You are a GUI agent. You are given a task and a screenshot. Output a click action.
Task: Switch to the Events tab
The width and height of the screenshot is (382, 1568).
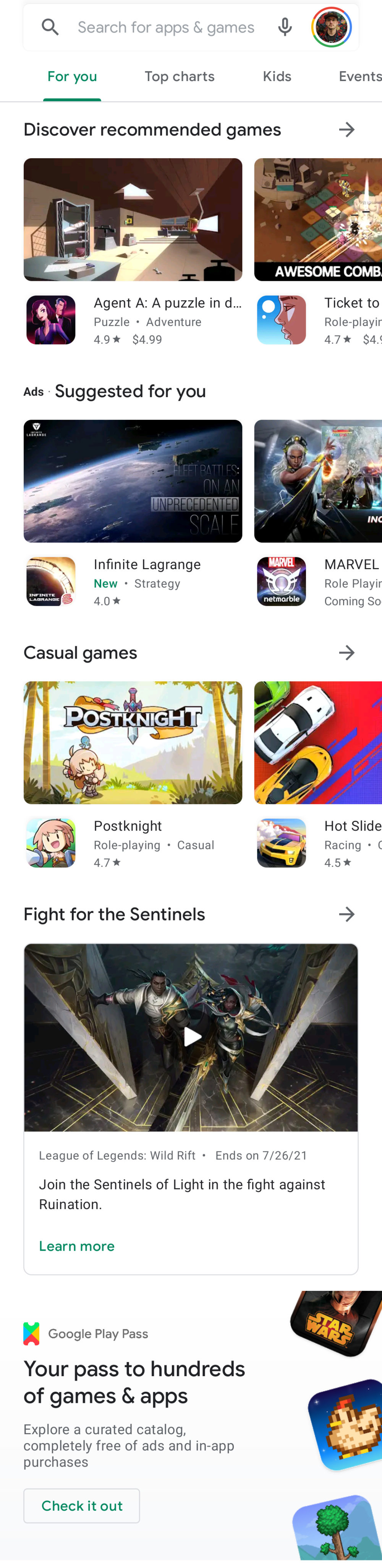(x=359, y=77)
